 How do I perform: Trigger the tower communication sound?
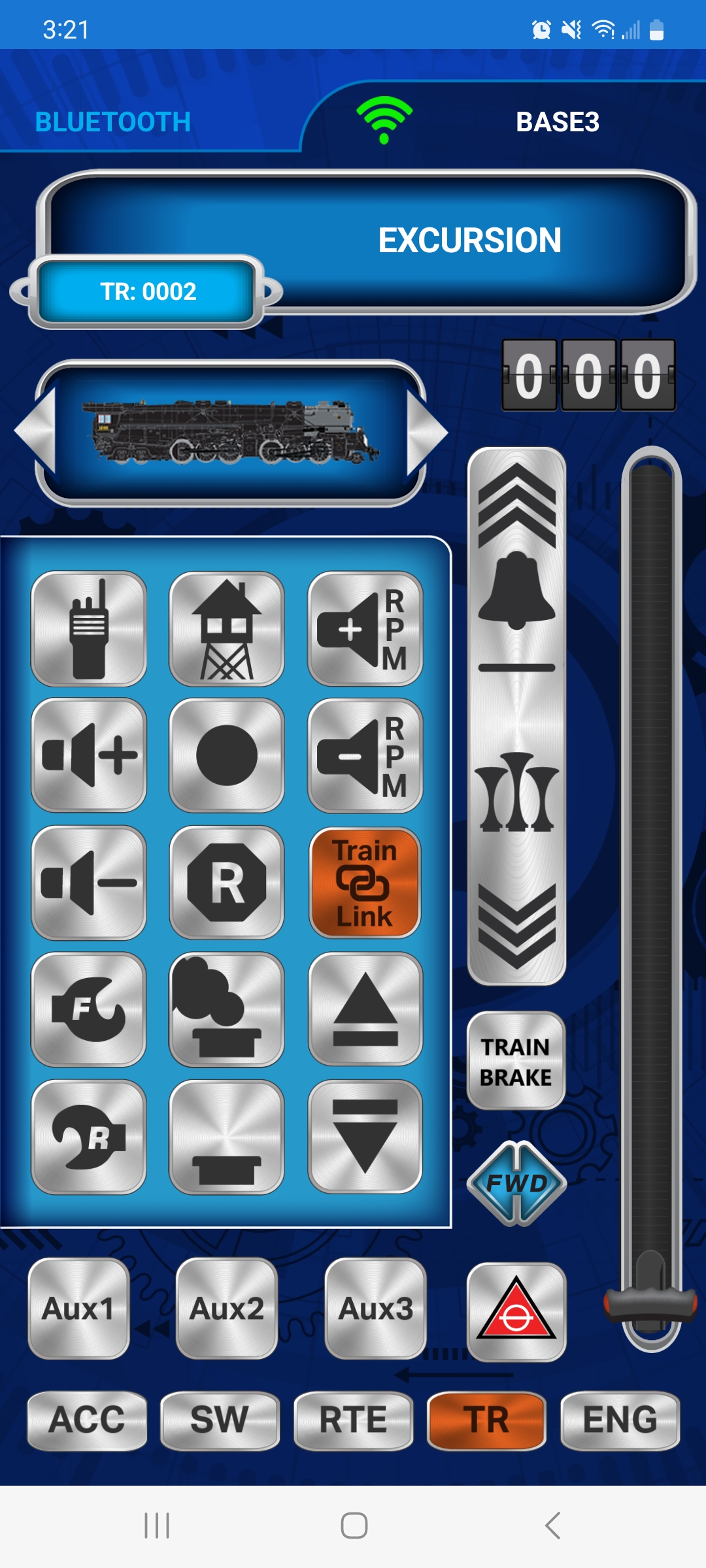226,629
